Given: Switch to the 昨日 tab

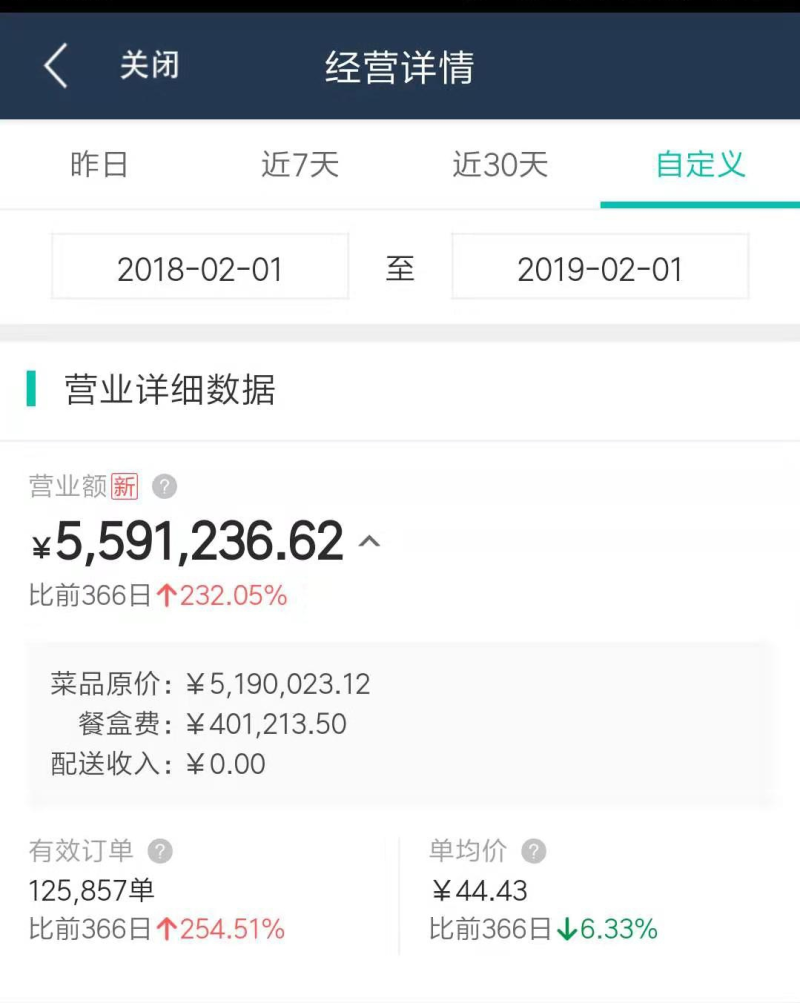Looking at the screenshot, I should pos(99,165).
